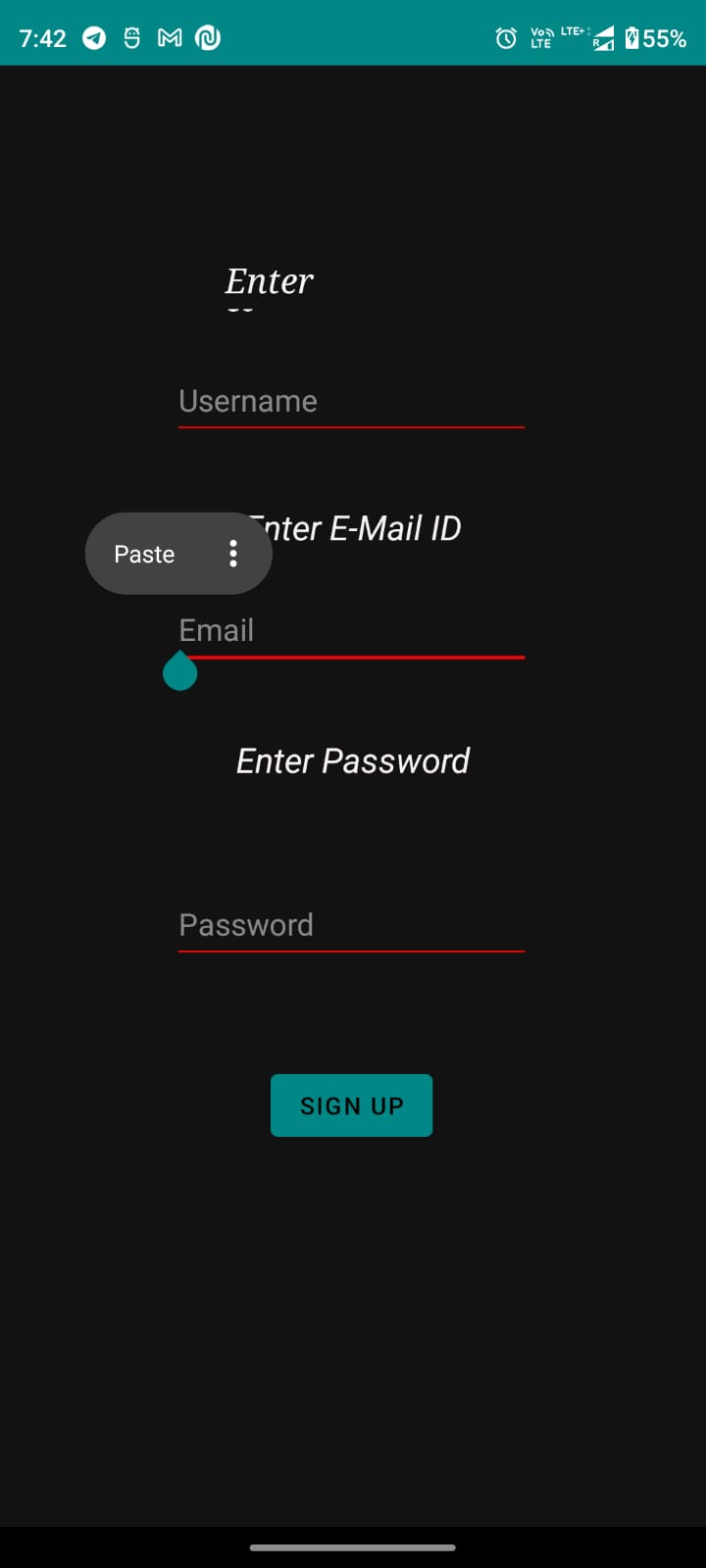This screenshot has width=706, height=1568.
Task: Focus the Email input field
Action: click(350, 630)
